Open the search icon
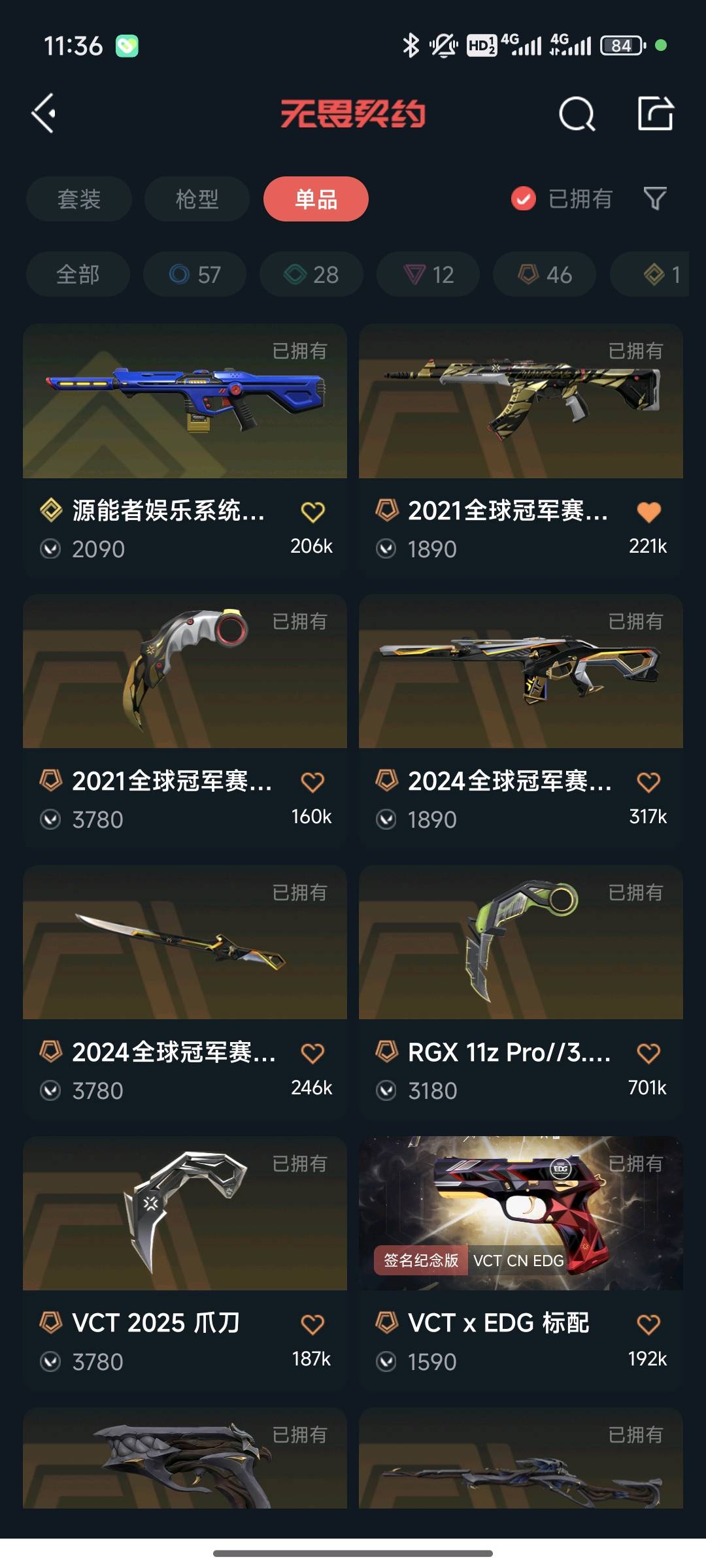The image size is (706, 1568). click(x=577, y=114)
